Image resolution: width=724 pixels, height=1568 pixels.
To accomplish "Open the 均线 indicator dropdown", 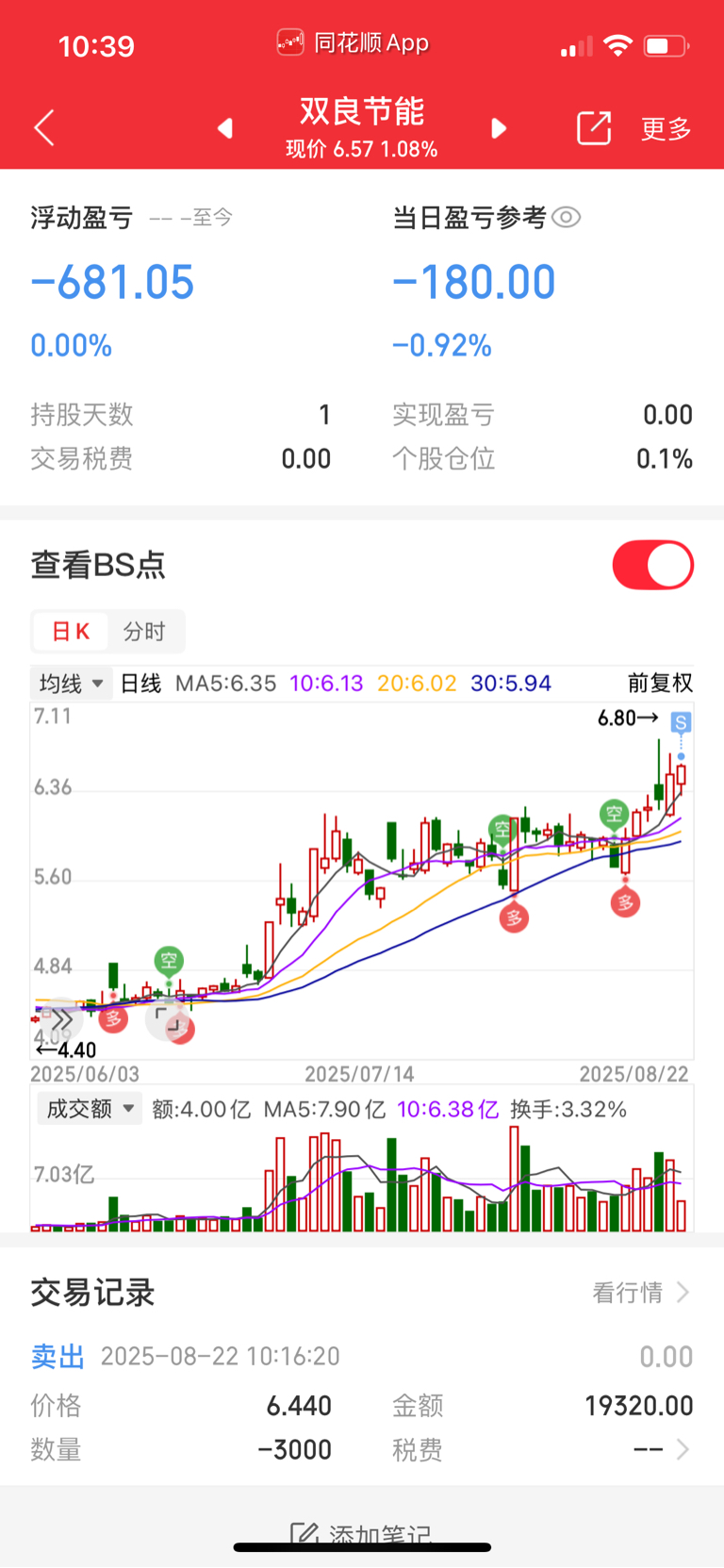I will (71, 683).
